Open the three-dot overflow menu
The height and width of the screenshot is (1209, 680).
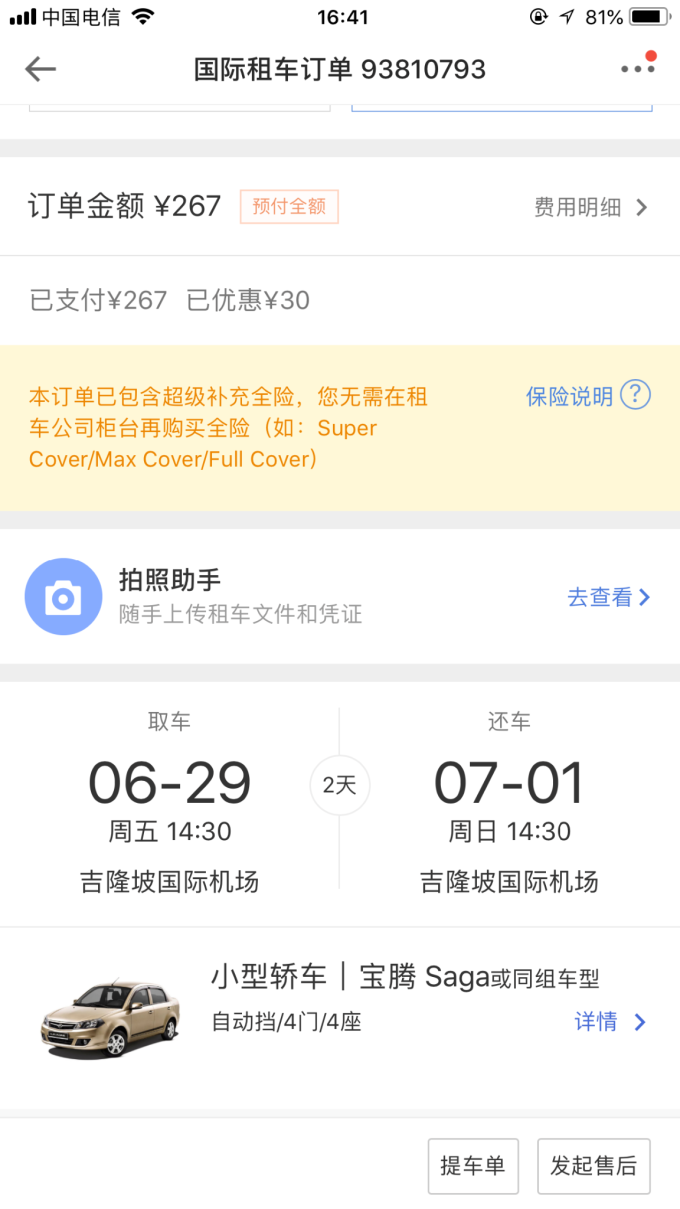tap(637, 69)
